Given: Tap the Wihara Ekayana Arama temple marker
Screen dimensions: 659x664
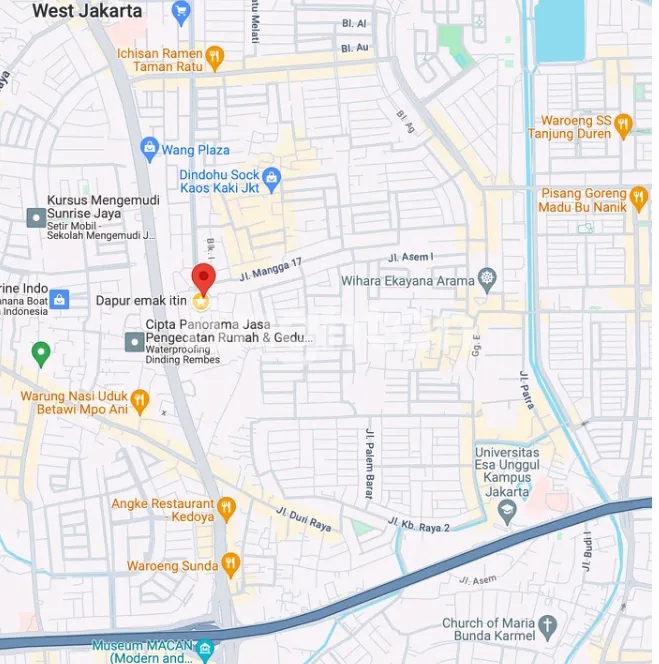Looking at the screenshot, I should click(487, 280).
